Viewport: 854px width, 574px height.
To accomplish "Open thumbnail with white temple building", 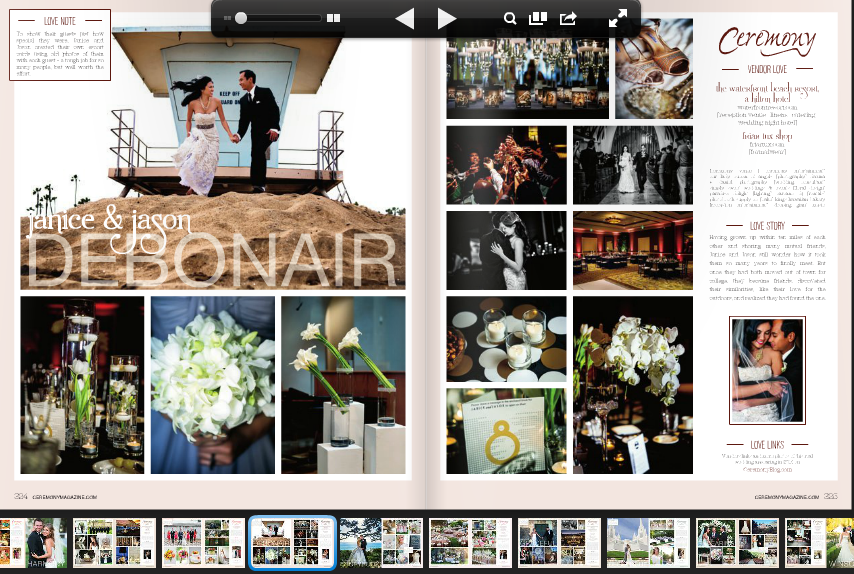I will pyautogui.click(x=648, y=543).
